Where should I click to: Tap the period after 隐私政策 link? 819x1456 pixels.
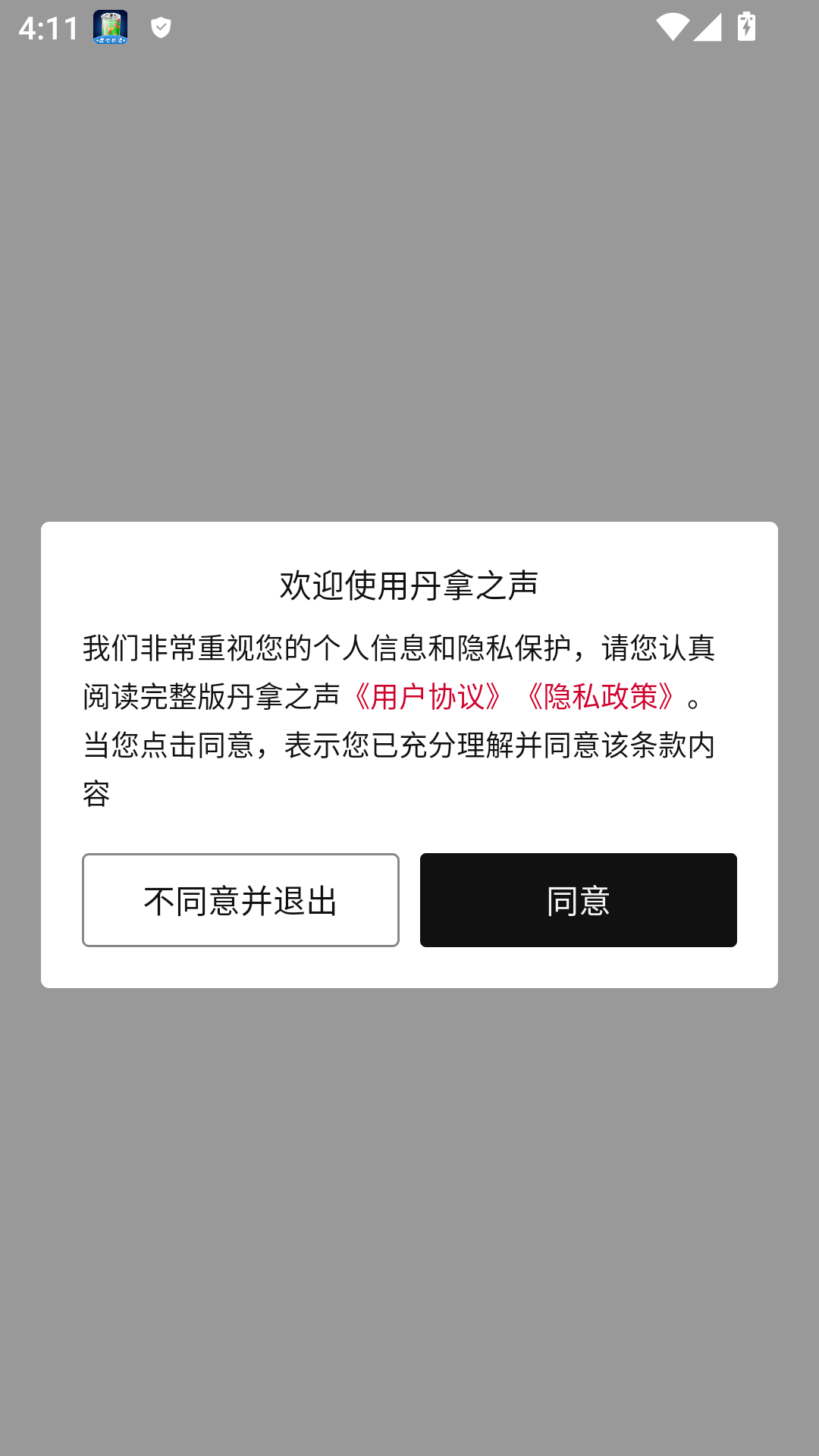695,699
